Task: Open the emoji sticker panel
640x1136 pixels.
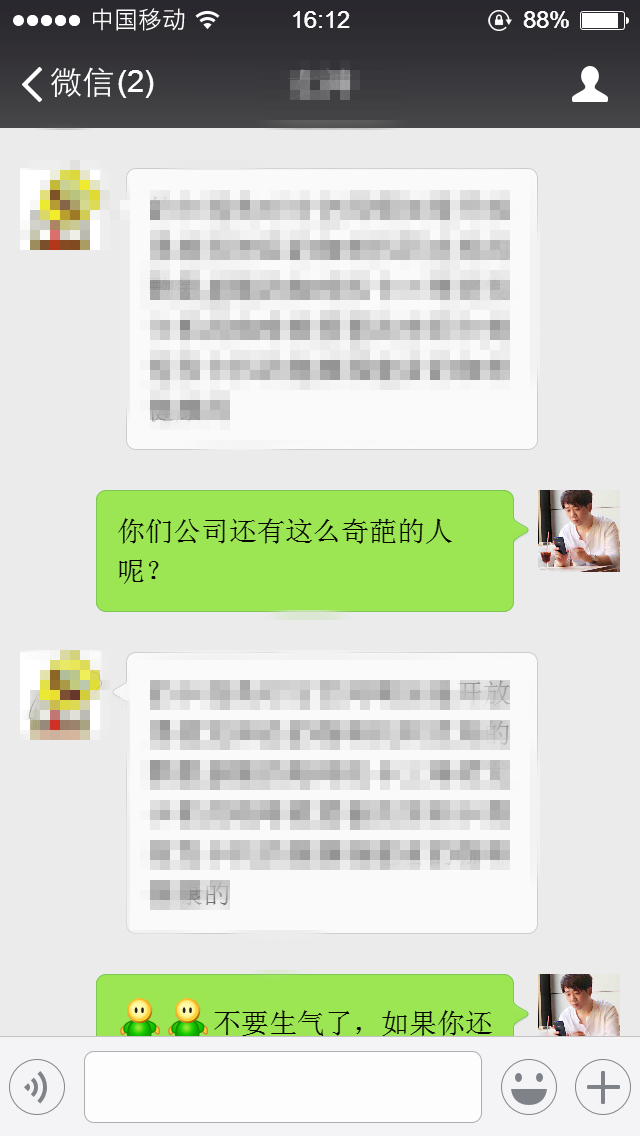Action: click(528, 1087)
